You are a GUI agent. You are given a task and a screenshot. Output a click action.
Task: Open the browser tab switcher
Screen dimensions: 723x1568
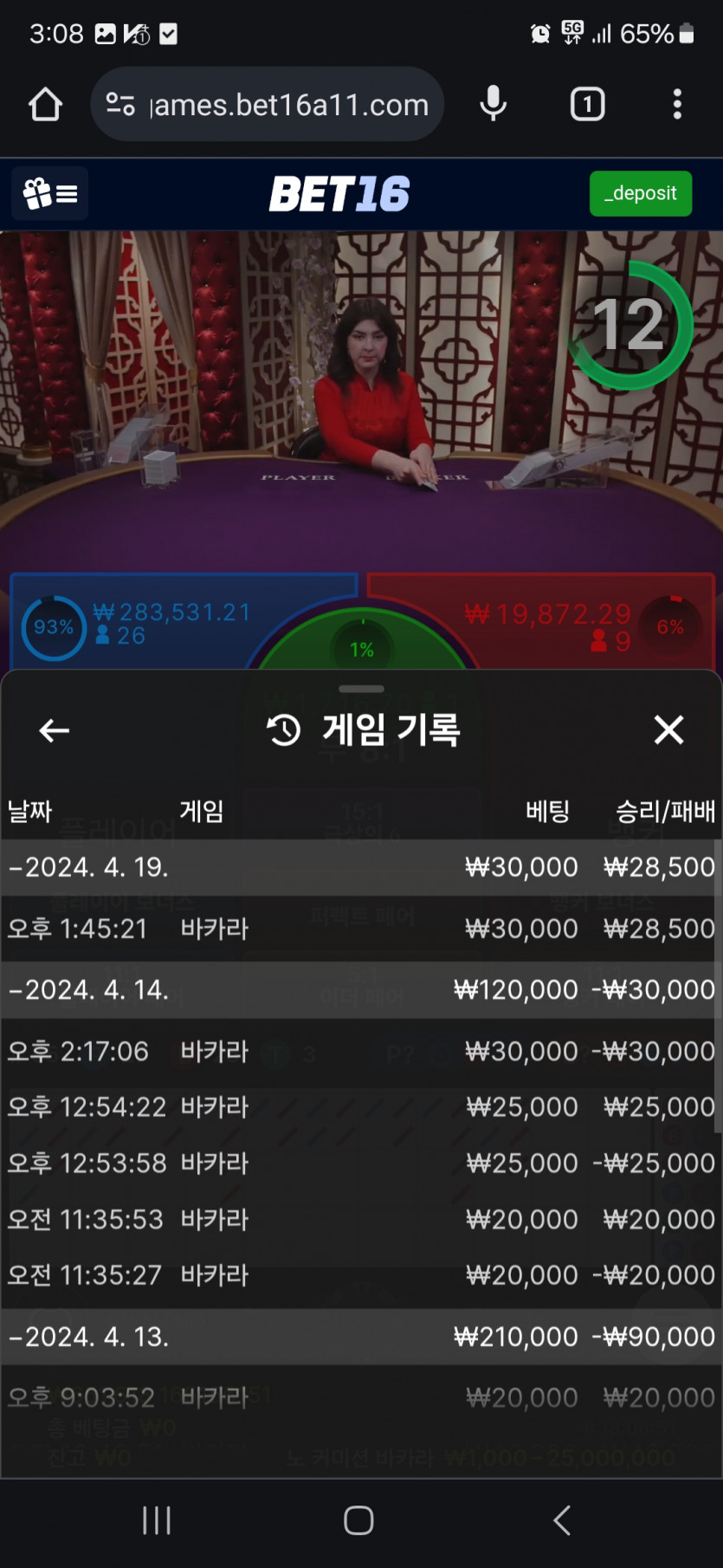(587, 105)
